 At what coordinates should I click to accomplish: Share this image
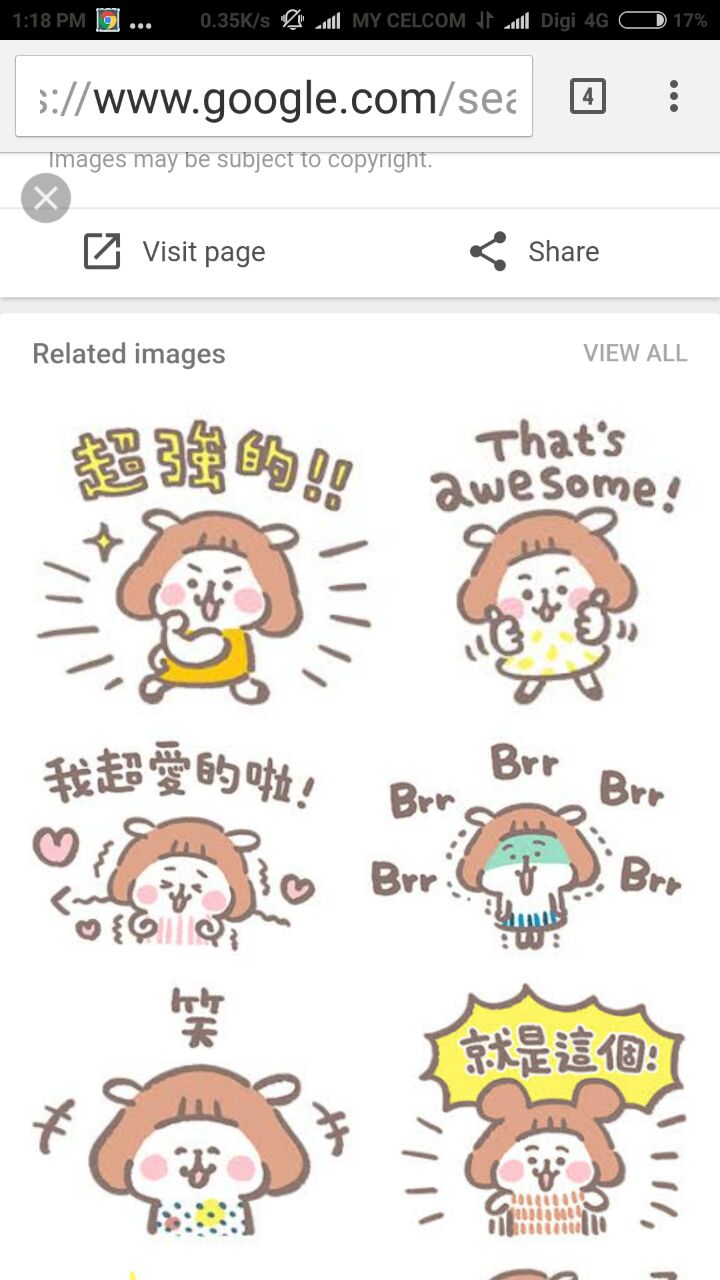coord(534,252)
